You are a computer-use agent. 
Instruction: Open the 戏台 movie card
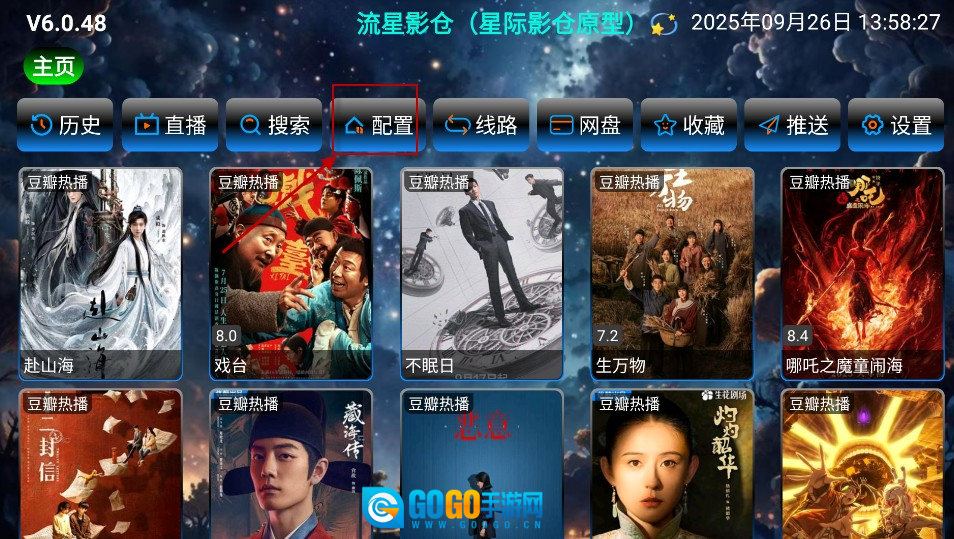(291, 273)
